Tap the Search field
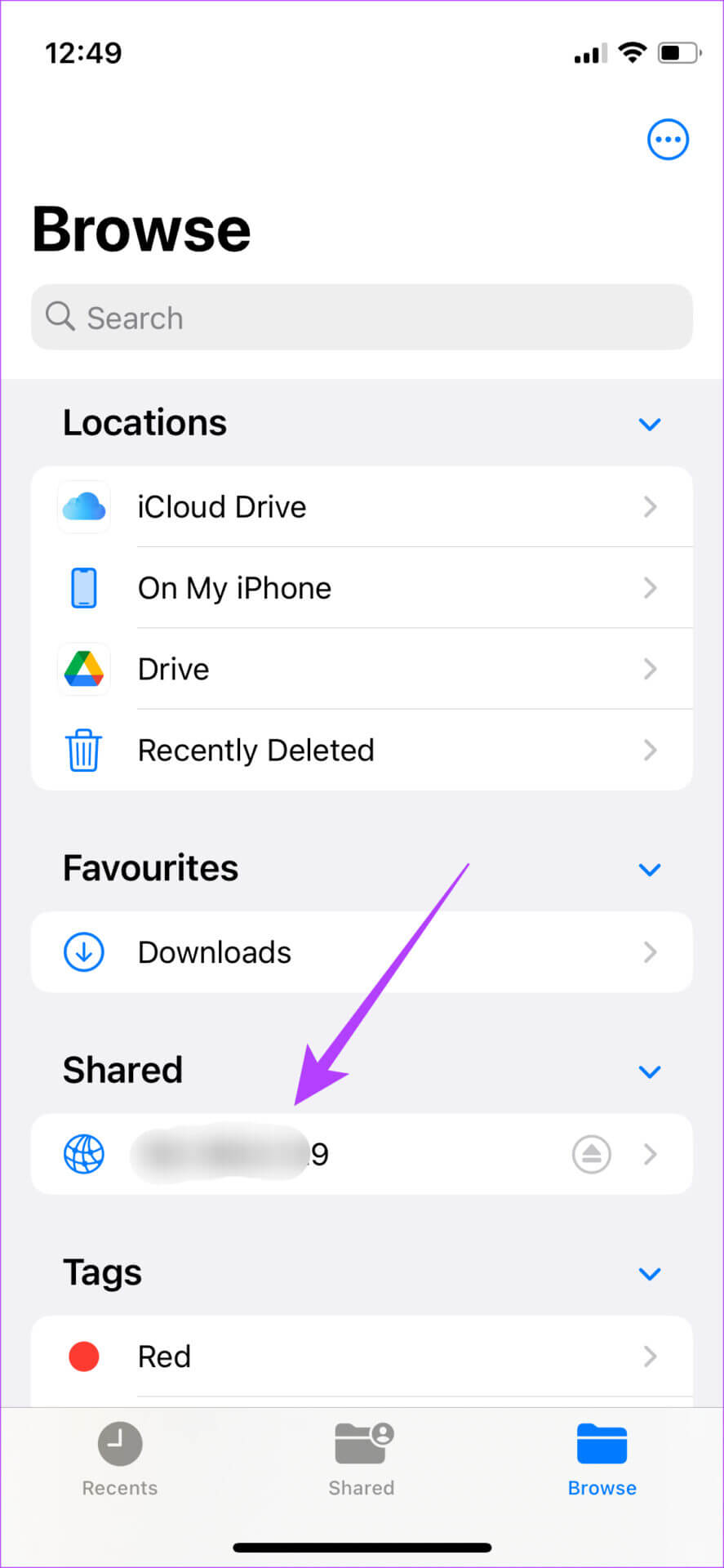Viewport: 724px width, 1568px height. pyautogui.click(x=362, y=318)
